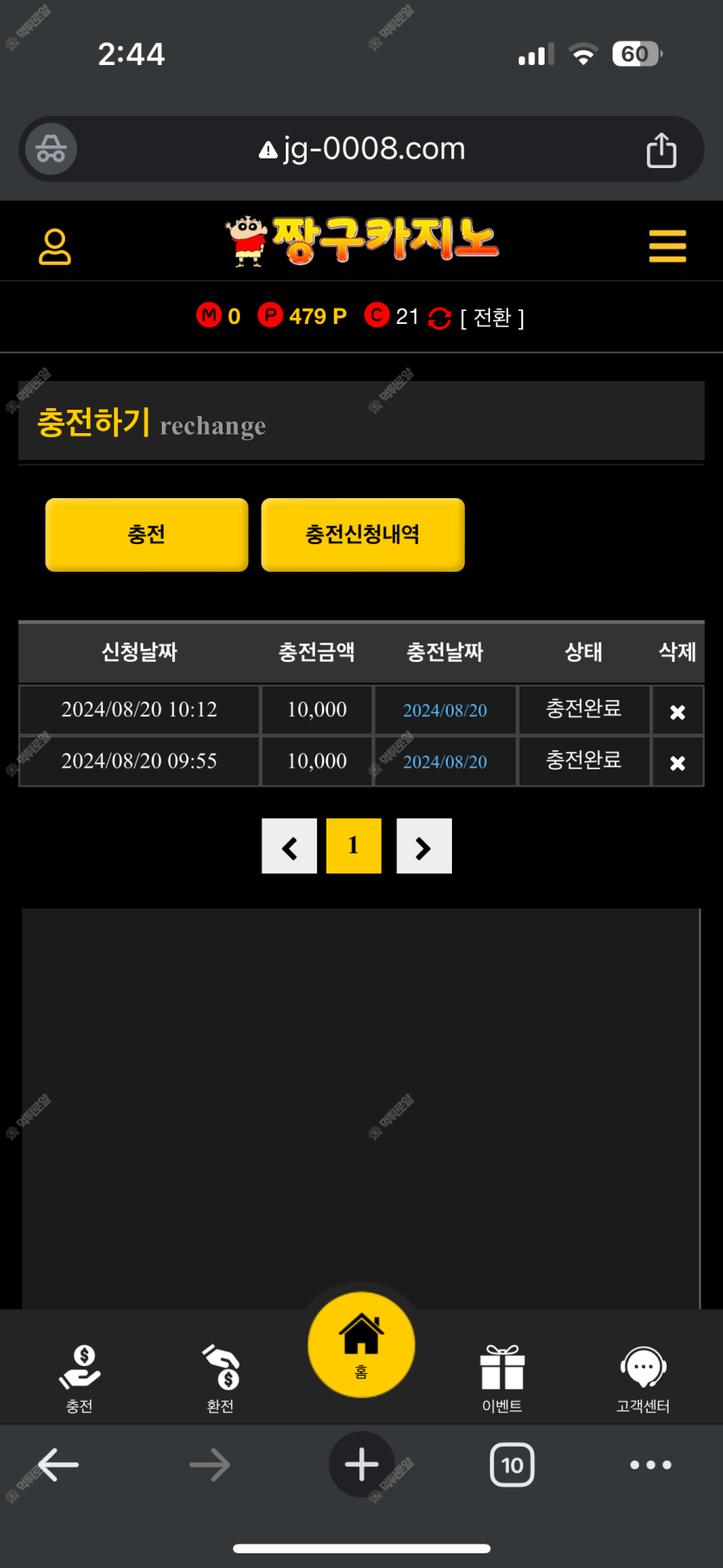The width and height of the screenshot is (723, 1568).
Task: Delete the 10:12 recharge entry
Action: [x=677, y=712]
